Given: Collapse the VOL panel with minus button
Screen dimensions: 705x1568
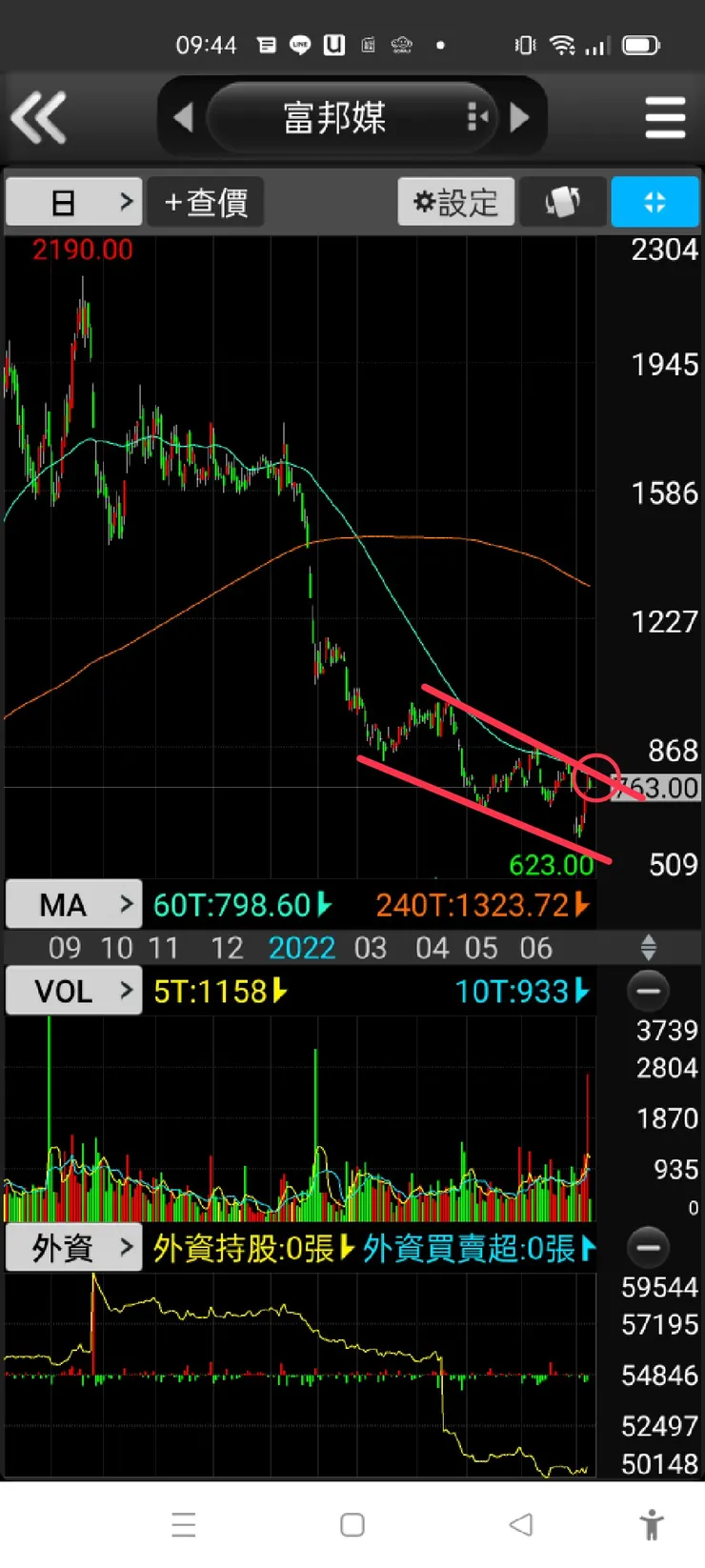Looking at the screenshot, I should [x=648, y=991].
